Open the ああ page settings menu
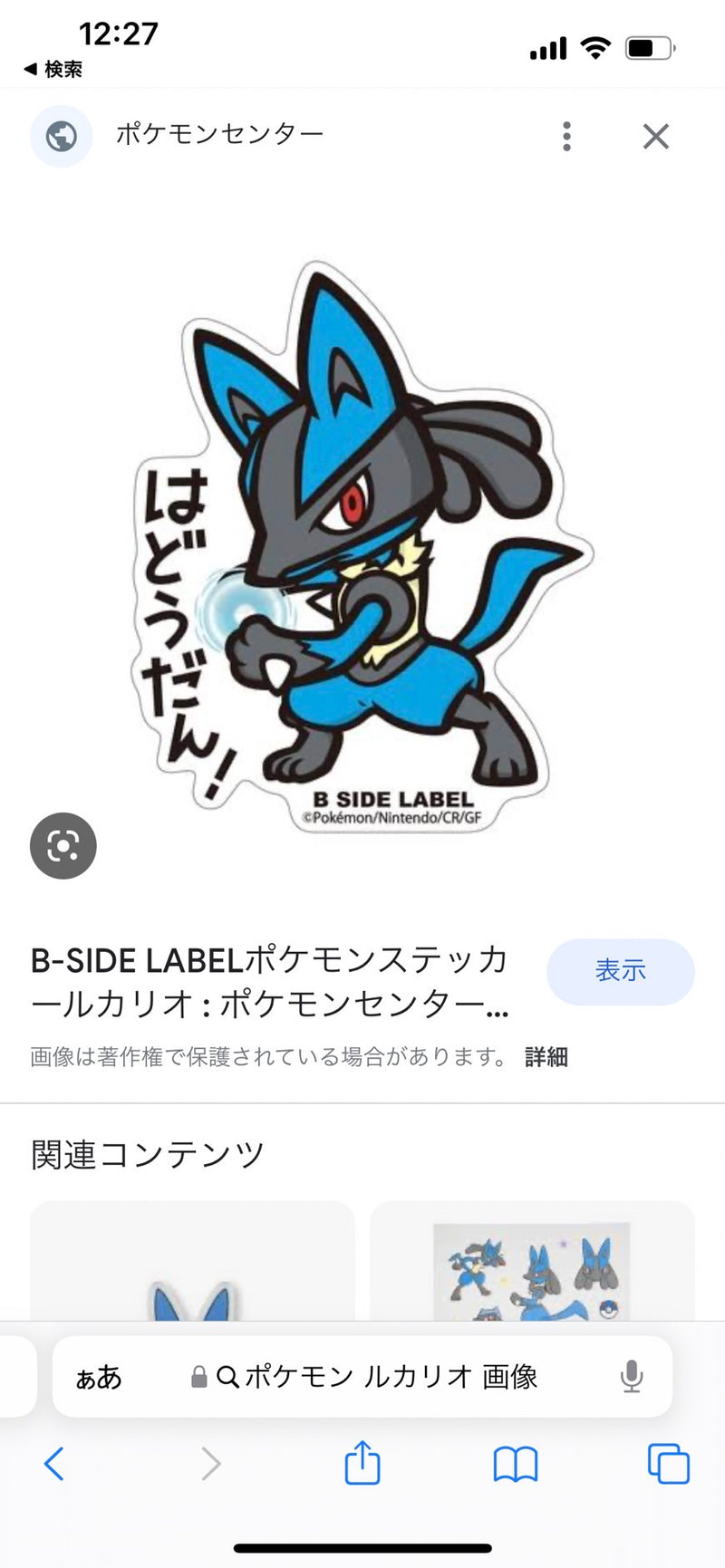 [98, 1377]
